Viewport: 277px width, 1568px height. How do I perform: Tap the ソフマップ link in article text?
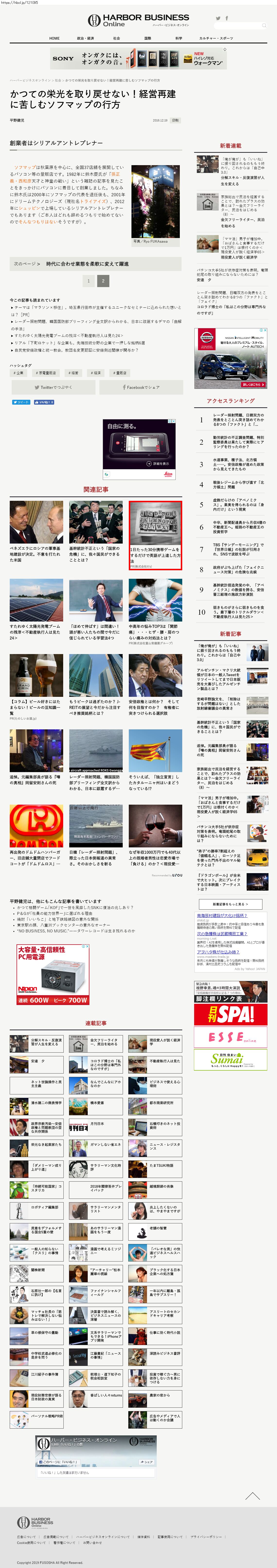(x=24, y=167)
